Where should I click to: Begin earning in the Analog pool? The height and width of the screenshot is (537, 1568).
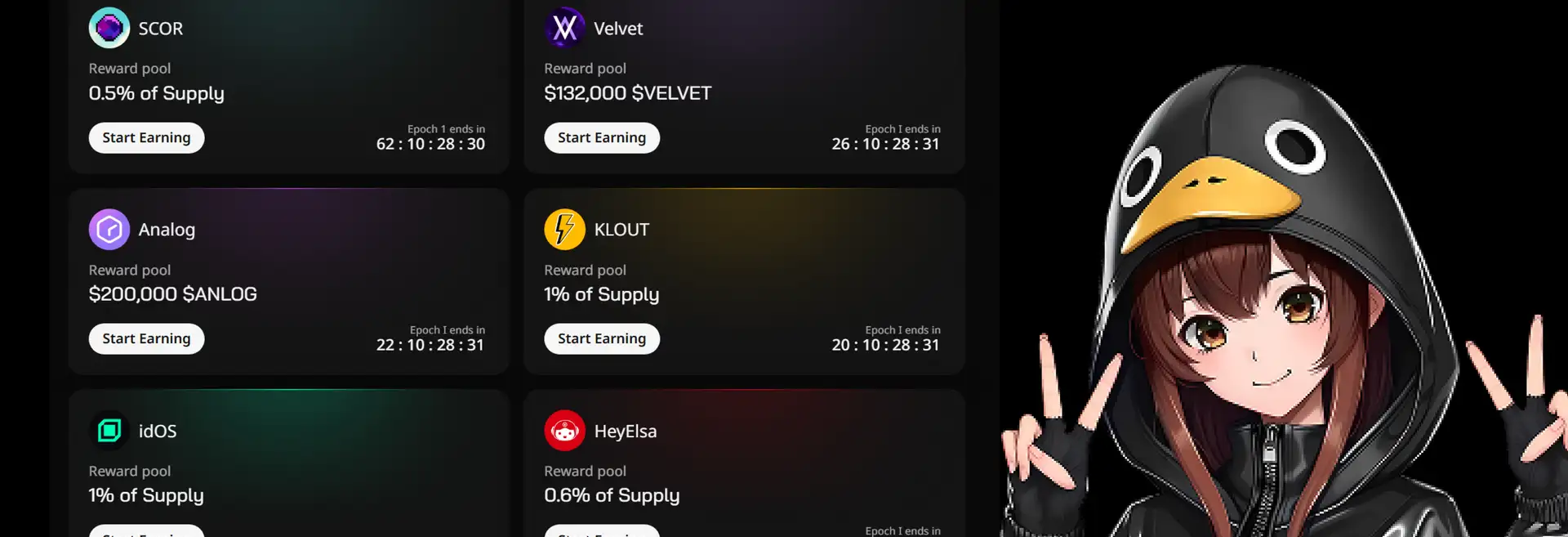(146, 339)
